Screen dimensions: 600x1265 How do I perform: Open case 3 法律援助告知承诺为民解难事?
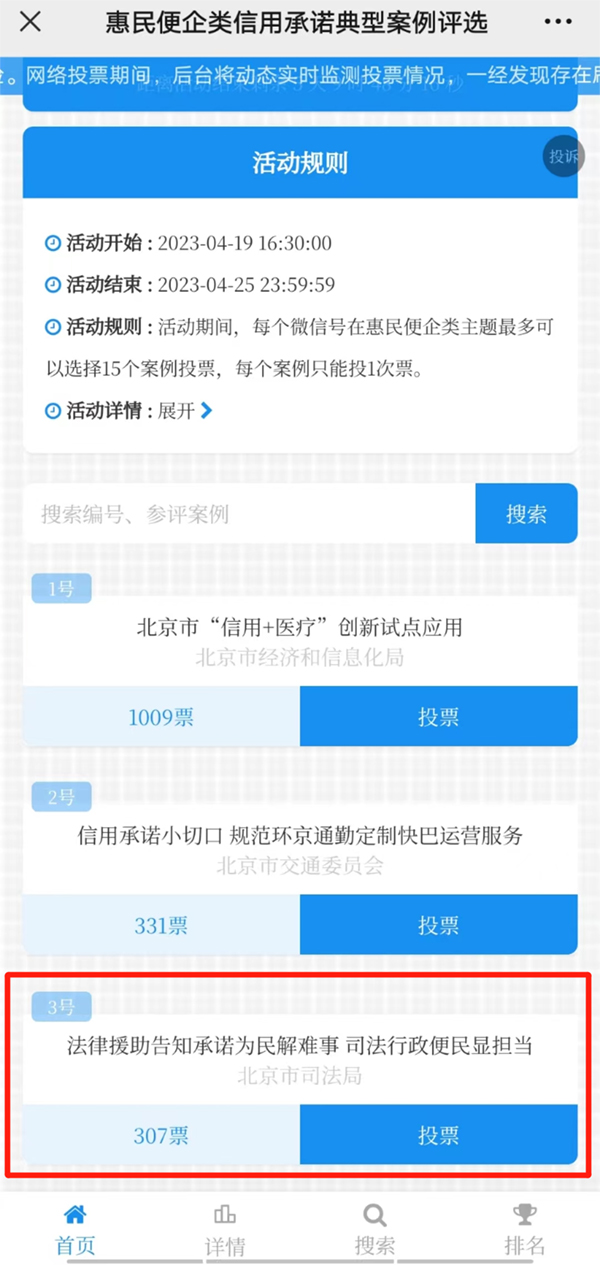pyautogui.click(x=300, y=1046)
